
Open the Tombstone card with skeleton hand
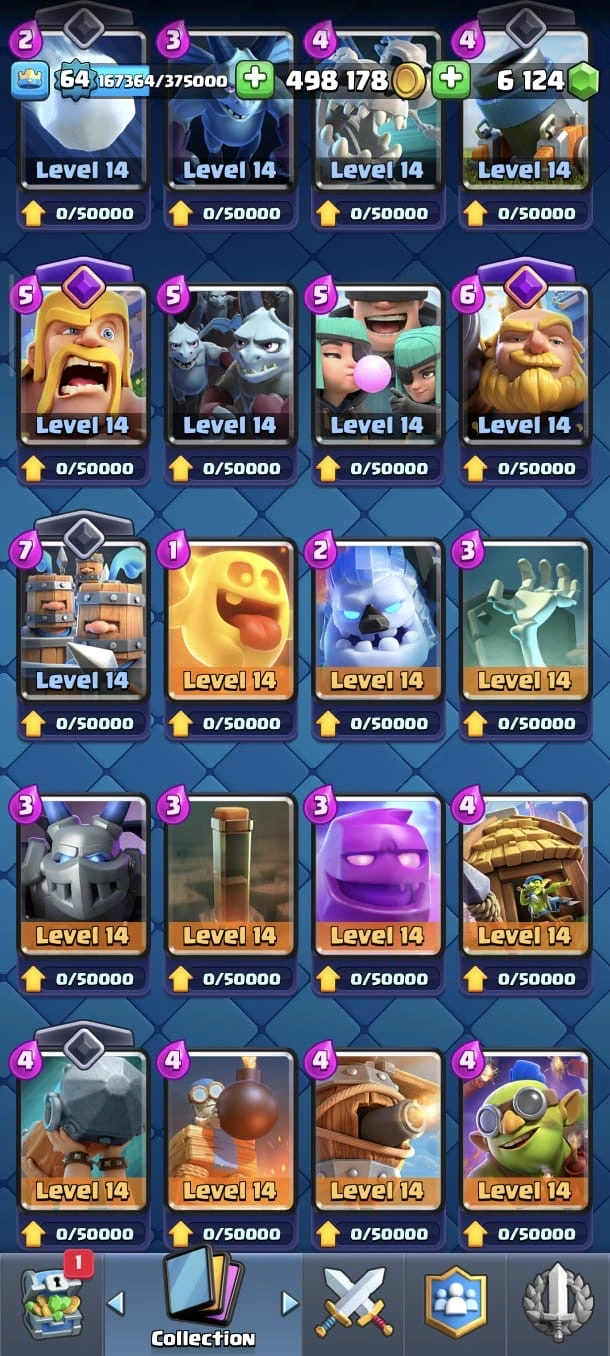(x=524, y=620)
